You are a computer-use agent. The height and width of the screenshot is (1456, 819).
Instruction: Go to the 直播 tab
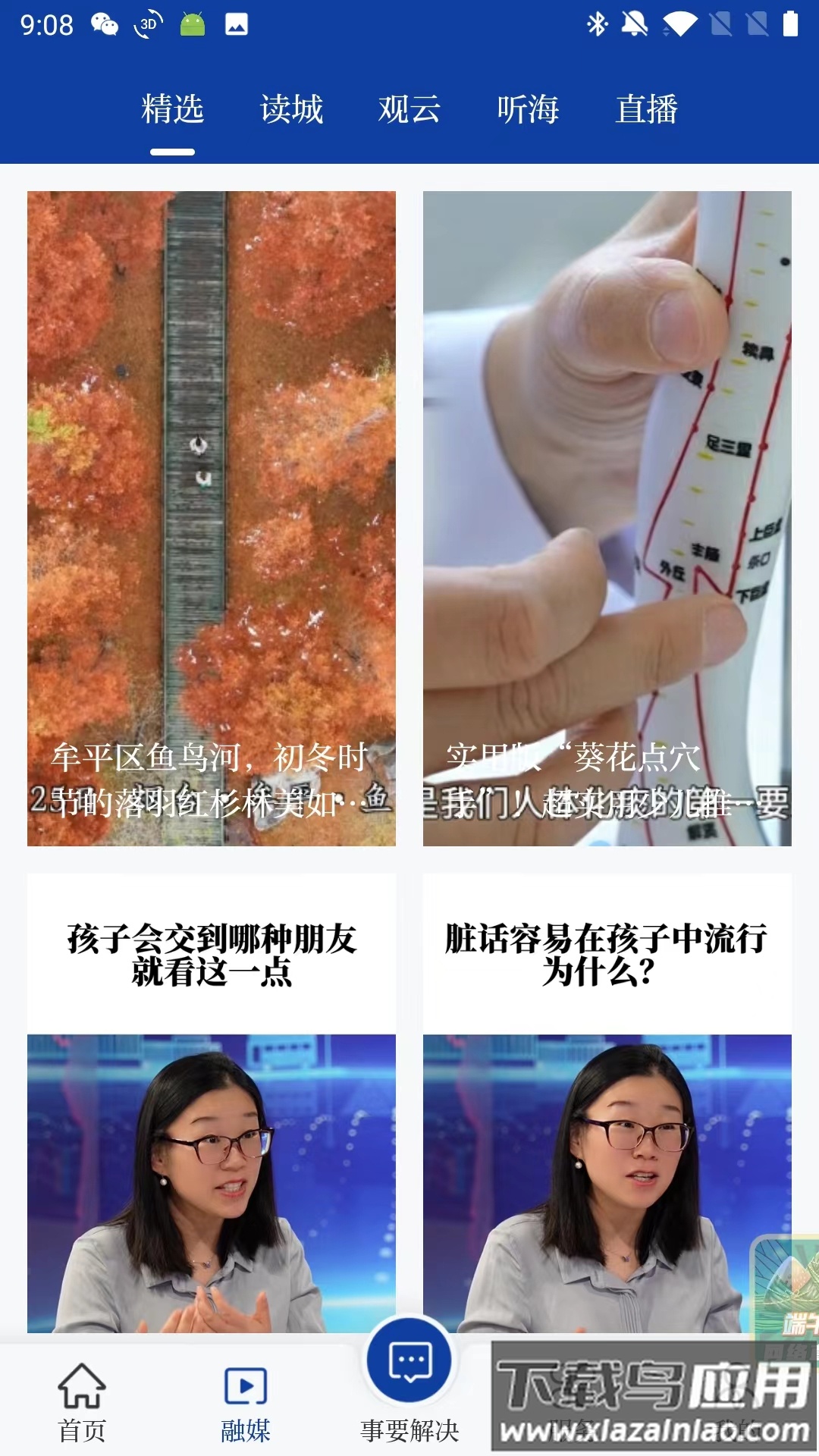point(646,109)
